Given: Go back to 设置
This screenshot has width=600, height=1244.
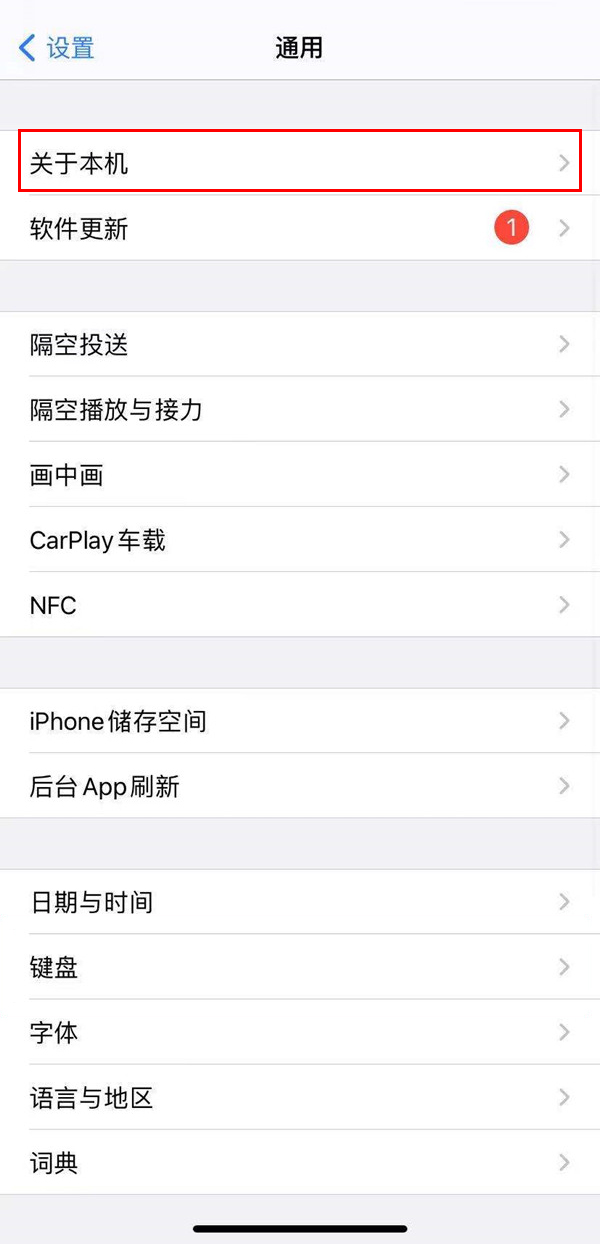Looking at the screenshot, I should [57, 48].
